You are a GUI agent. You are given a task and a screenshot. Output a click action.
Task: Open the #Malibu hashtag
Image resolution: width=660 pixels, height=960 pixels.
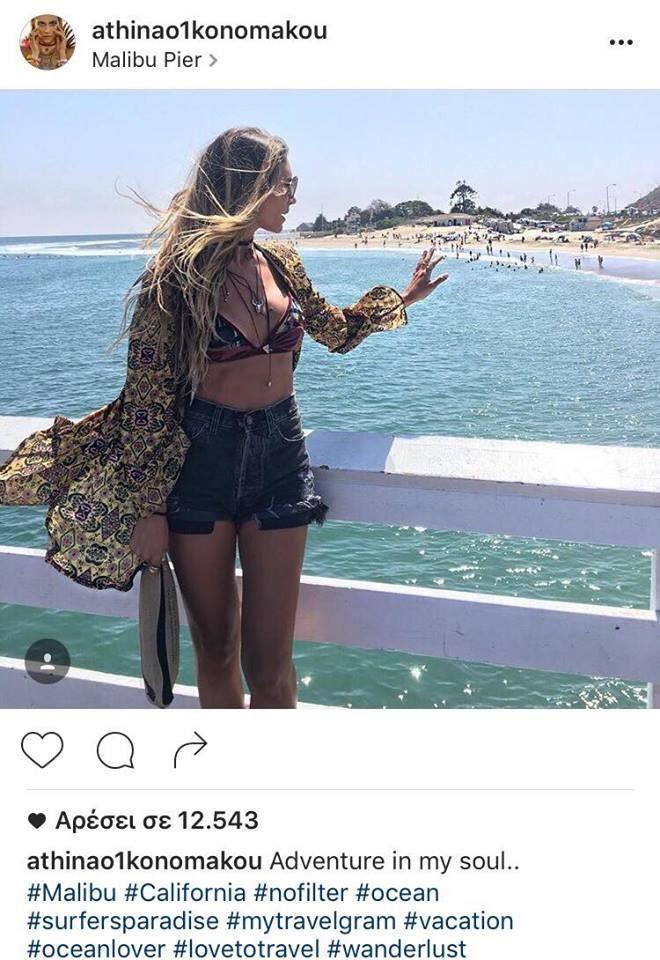pos(70,892)
